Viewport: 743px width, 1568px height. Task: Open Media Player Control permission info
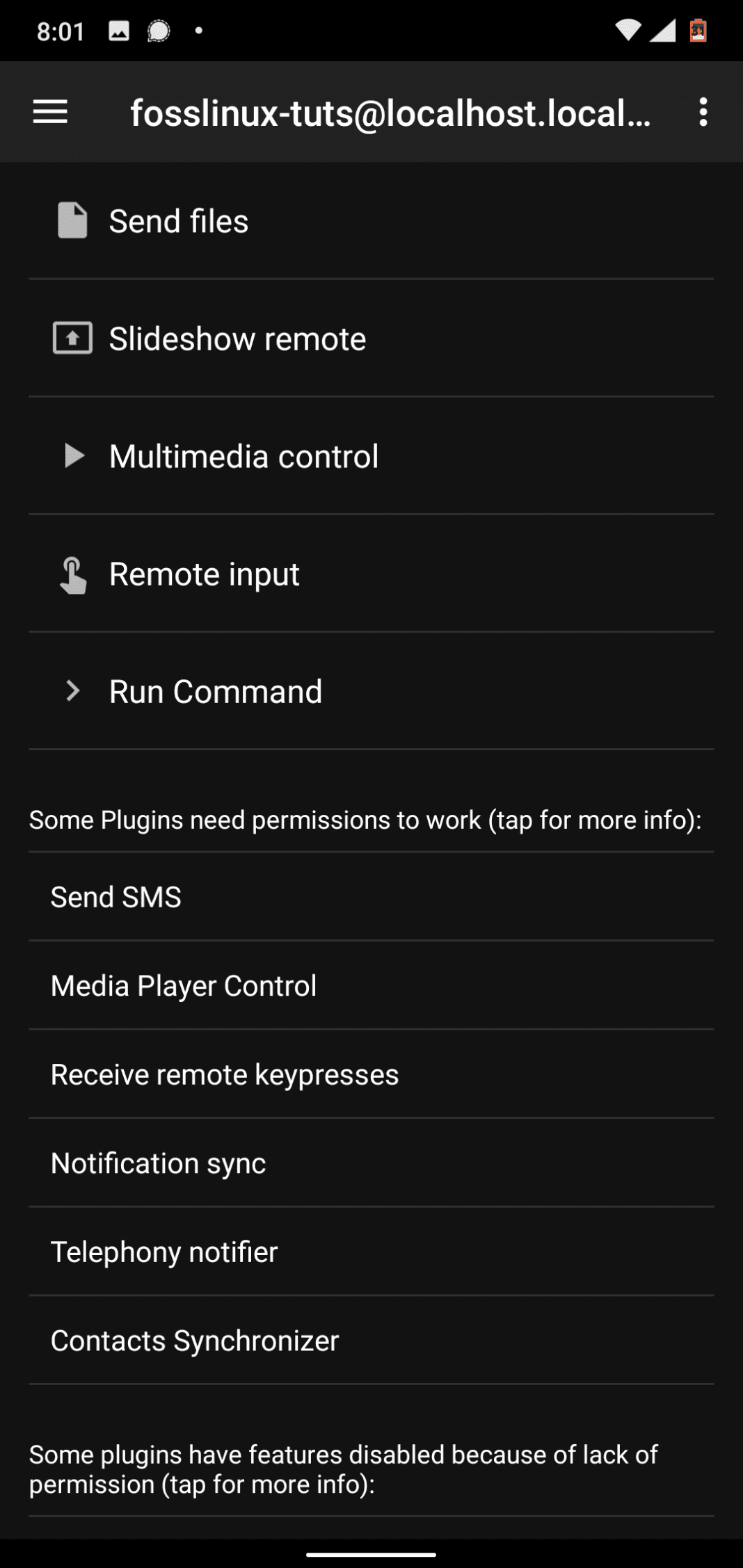tap(183, 985)
